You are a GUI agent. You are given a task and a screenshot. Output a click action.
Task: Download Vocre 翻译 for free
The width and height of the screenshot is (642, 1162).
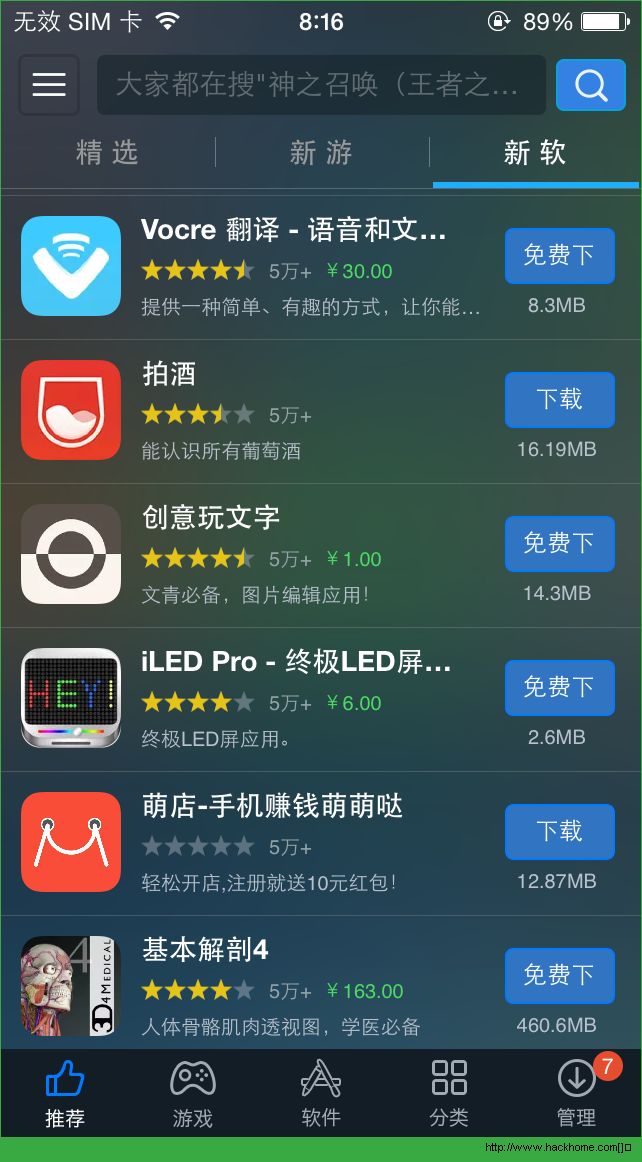559,256
